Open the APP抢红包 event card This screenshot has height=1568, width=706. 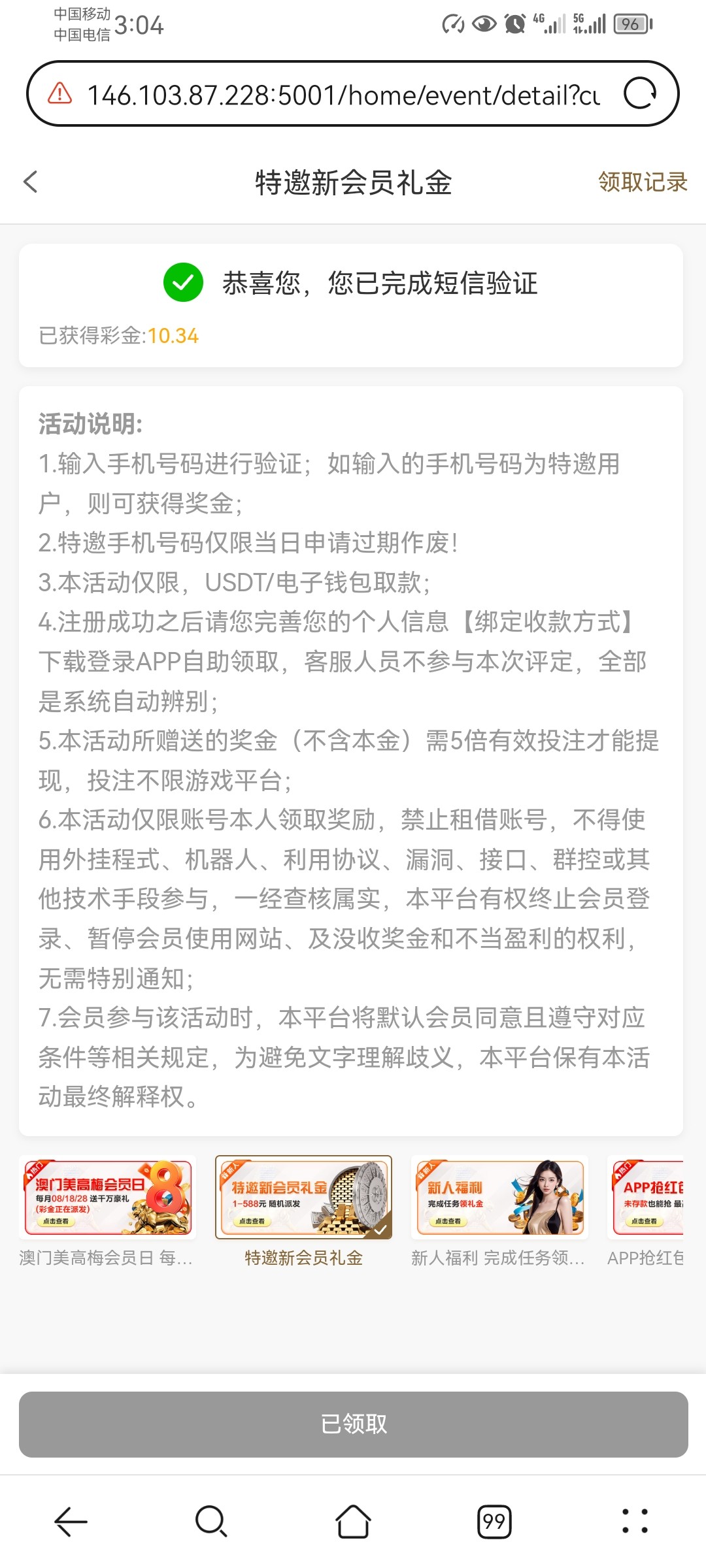(x=647, y=1198)
